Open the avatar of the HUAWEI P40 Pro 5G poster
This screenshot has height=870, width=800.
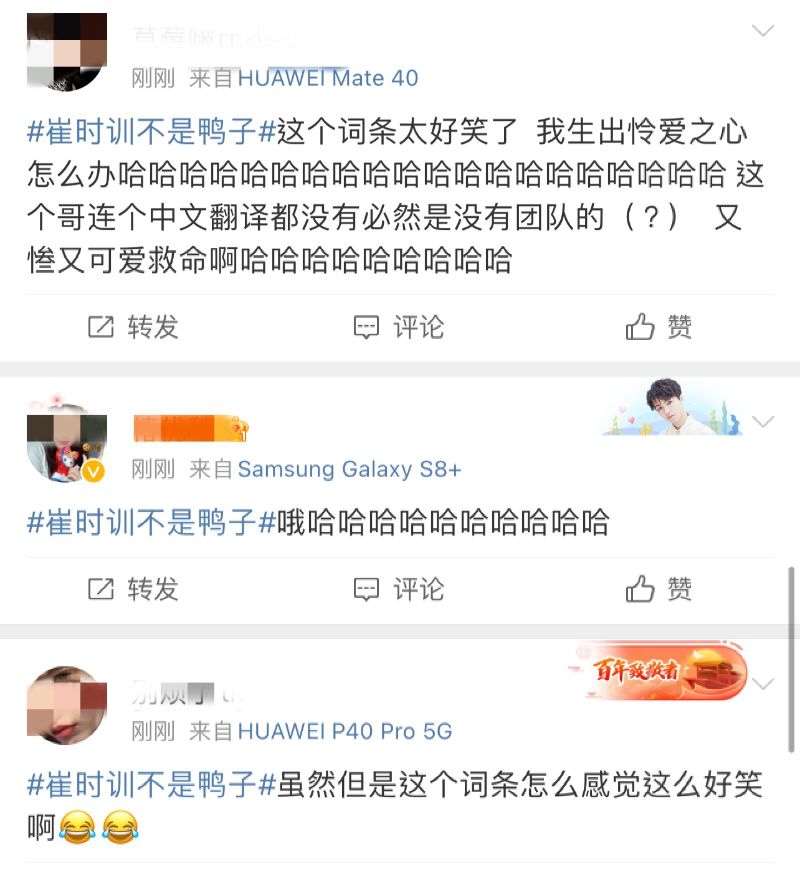(66, 704)
